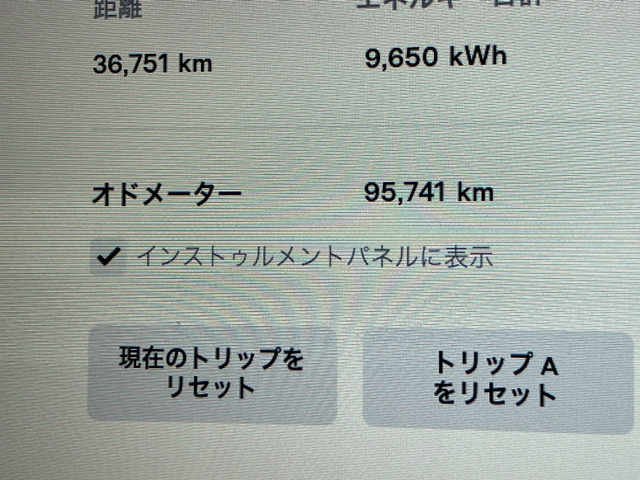This screenshot has width=640, height=480.
Task: Reset Trip A with トリップAをリセット
Action: pos(496,381)
